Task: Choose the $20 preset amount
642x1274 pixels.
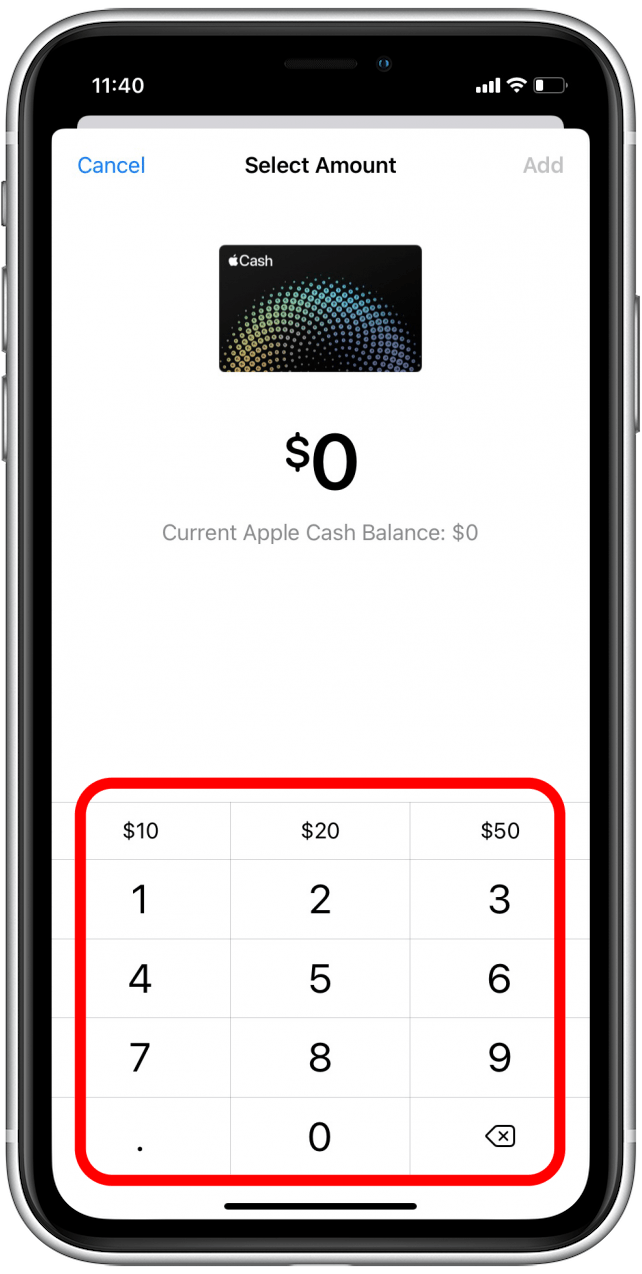Action: coord(320,831)
